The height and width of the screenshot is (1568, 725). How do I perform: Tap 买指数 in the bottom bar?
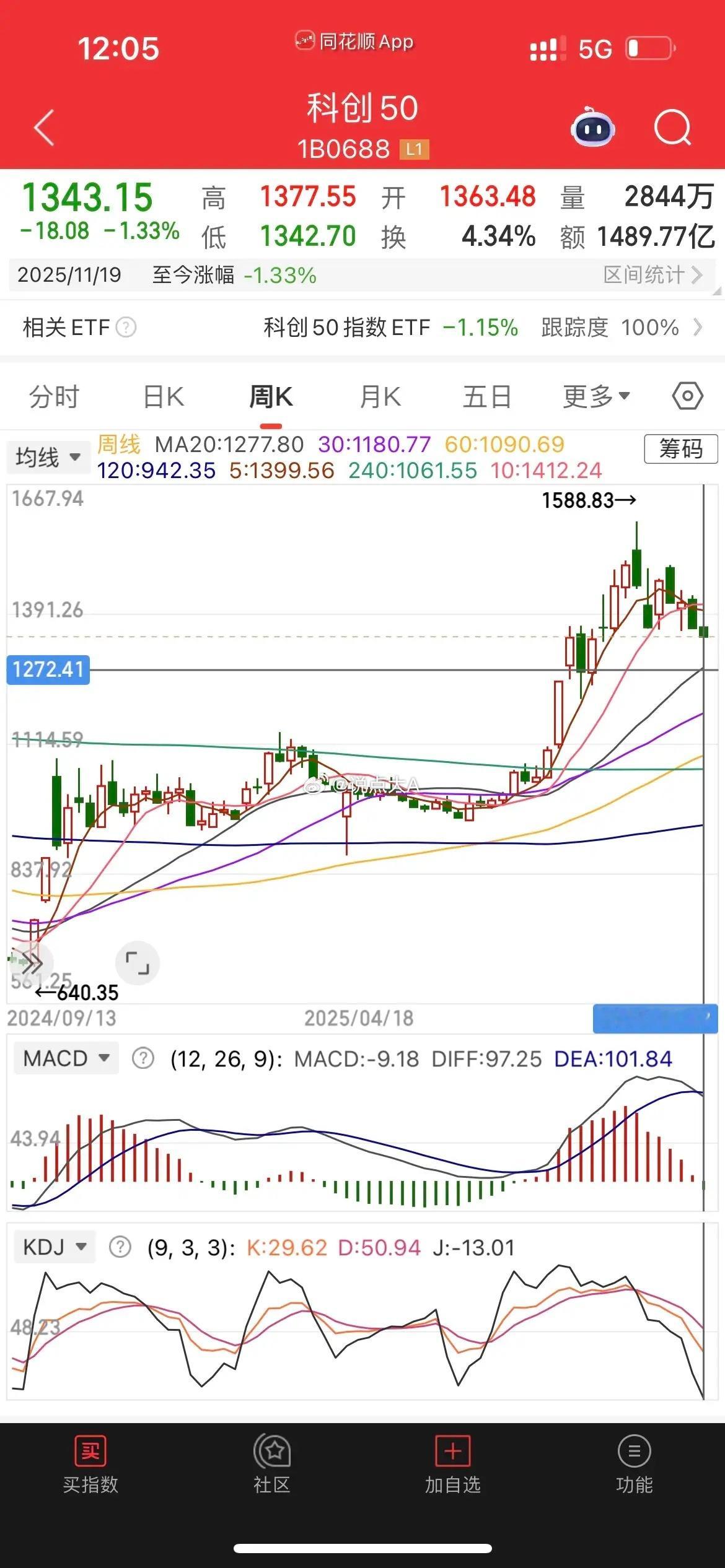click(90, 1466)
